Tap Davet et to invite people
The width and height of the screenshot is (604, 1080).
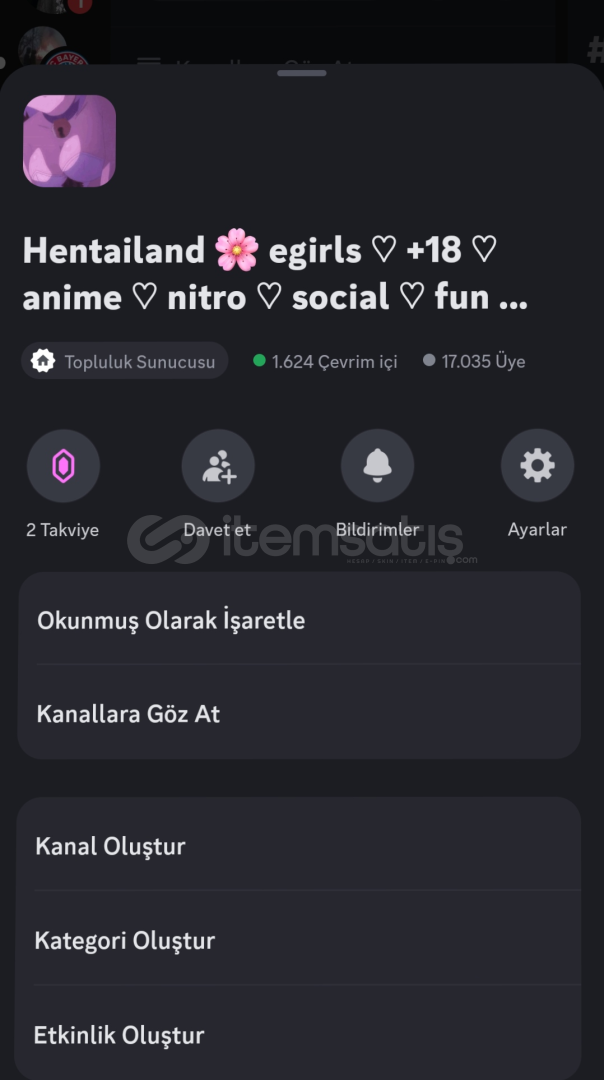pos(218,466)
